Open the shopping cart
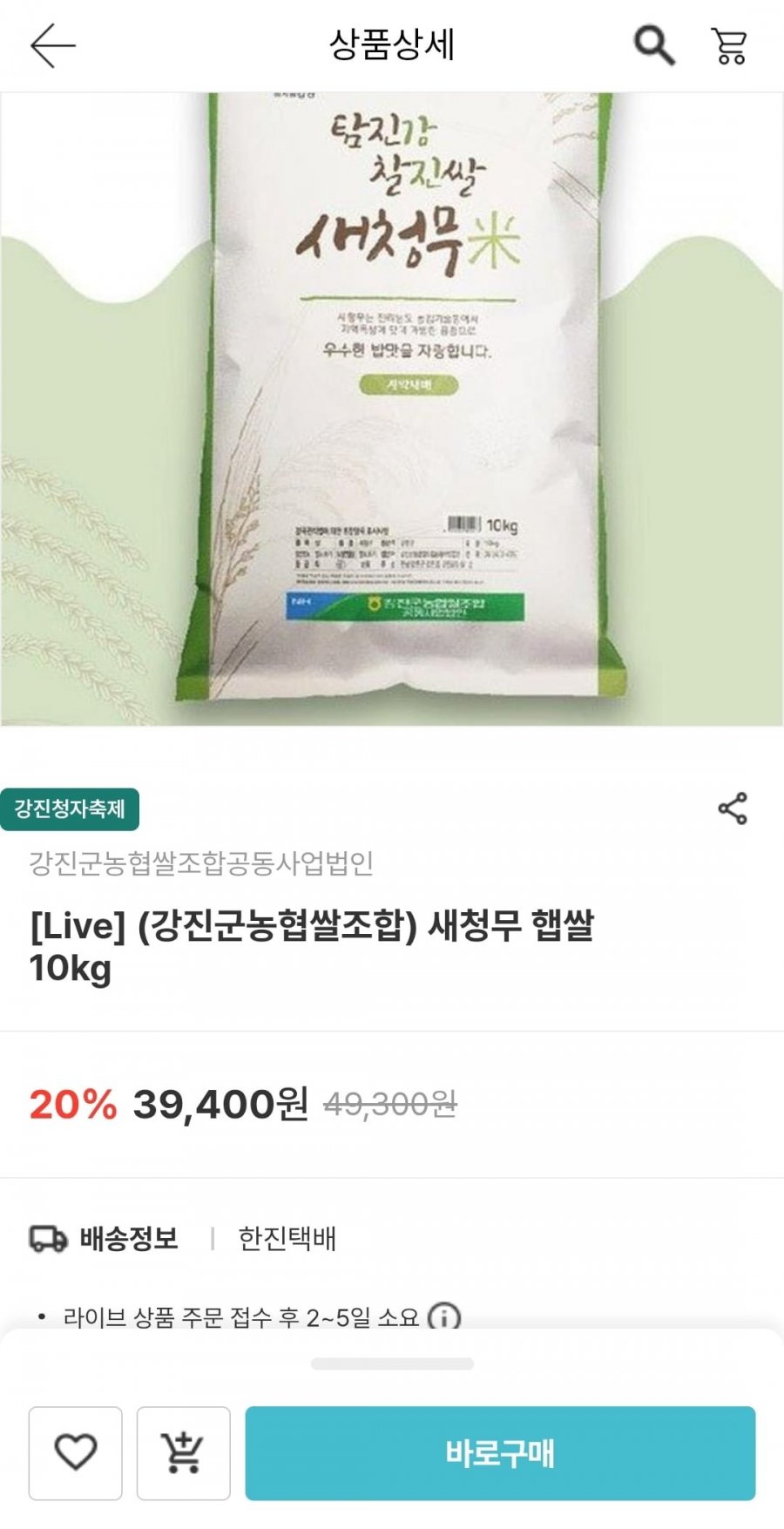 click(729, 45)
